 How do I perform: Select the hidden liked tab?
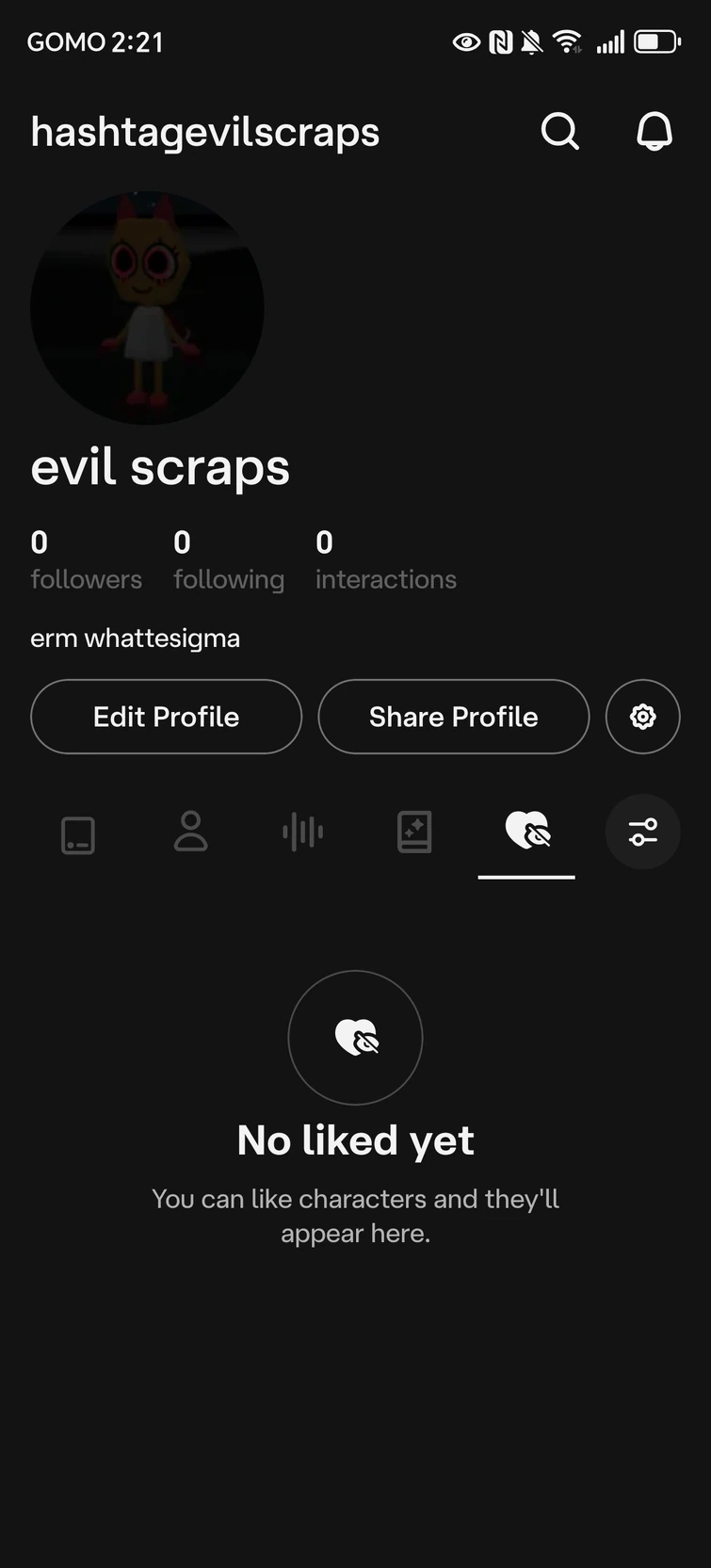(526, 832)
